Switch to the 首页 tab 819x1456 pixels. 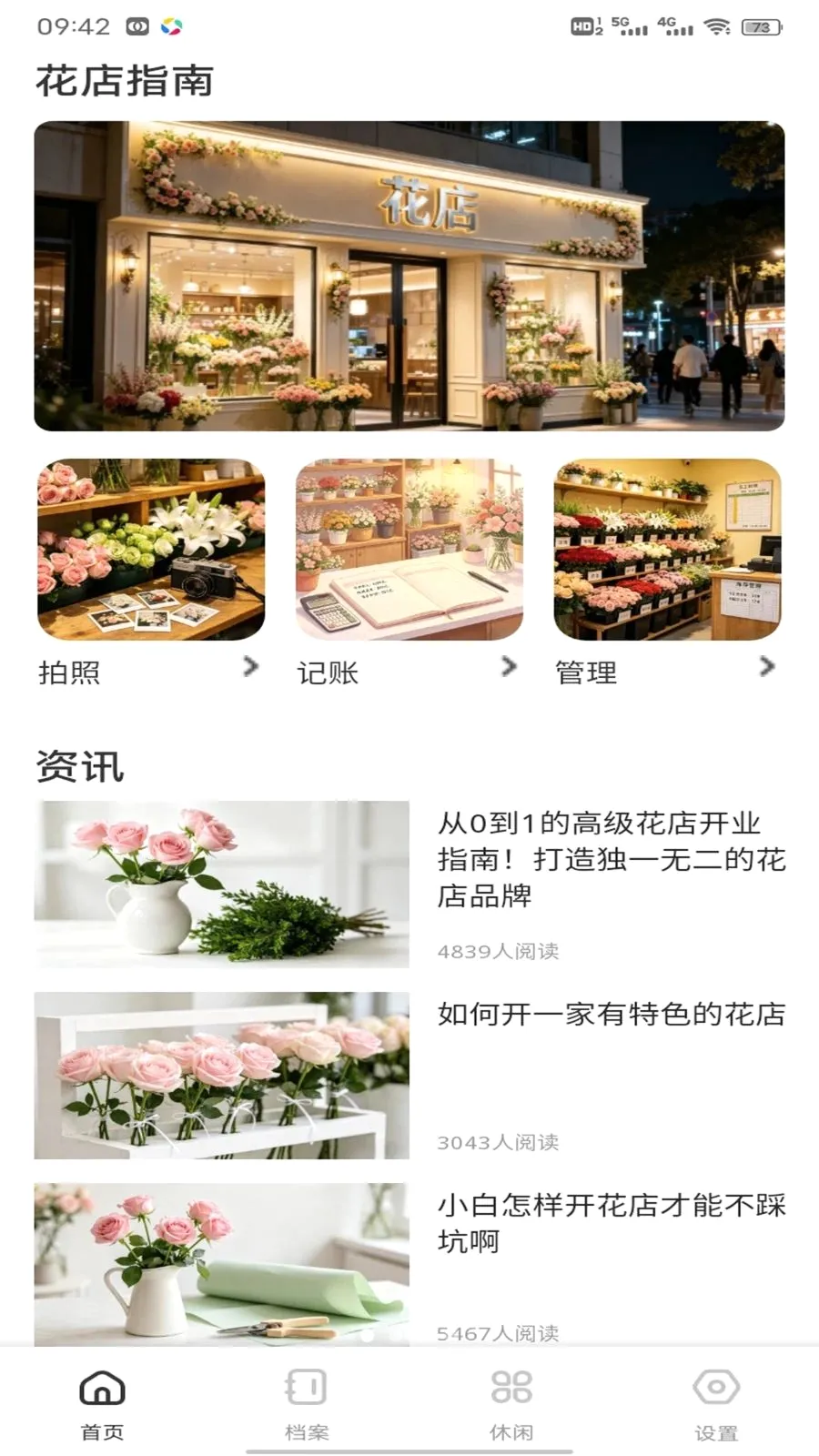click(102, 1405)
